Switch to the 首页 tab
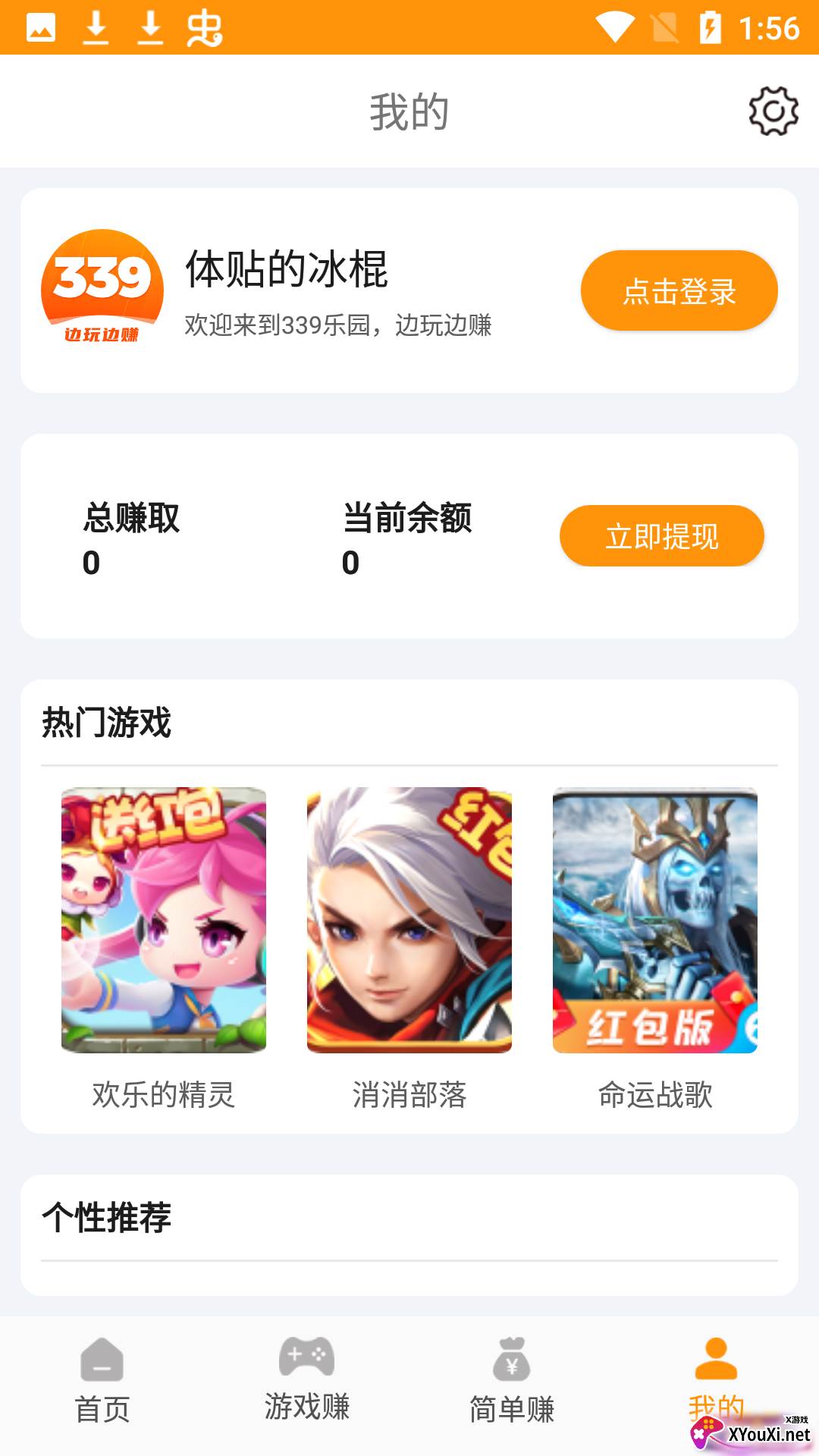This screenshot has height=1456, width=819. (x=102, y=1380)
